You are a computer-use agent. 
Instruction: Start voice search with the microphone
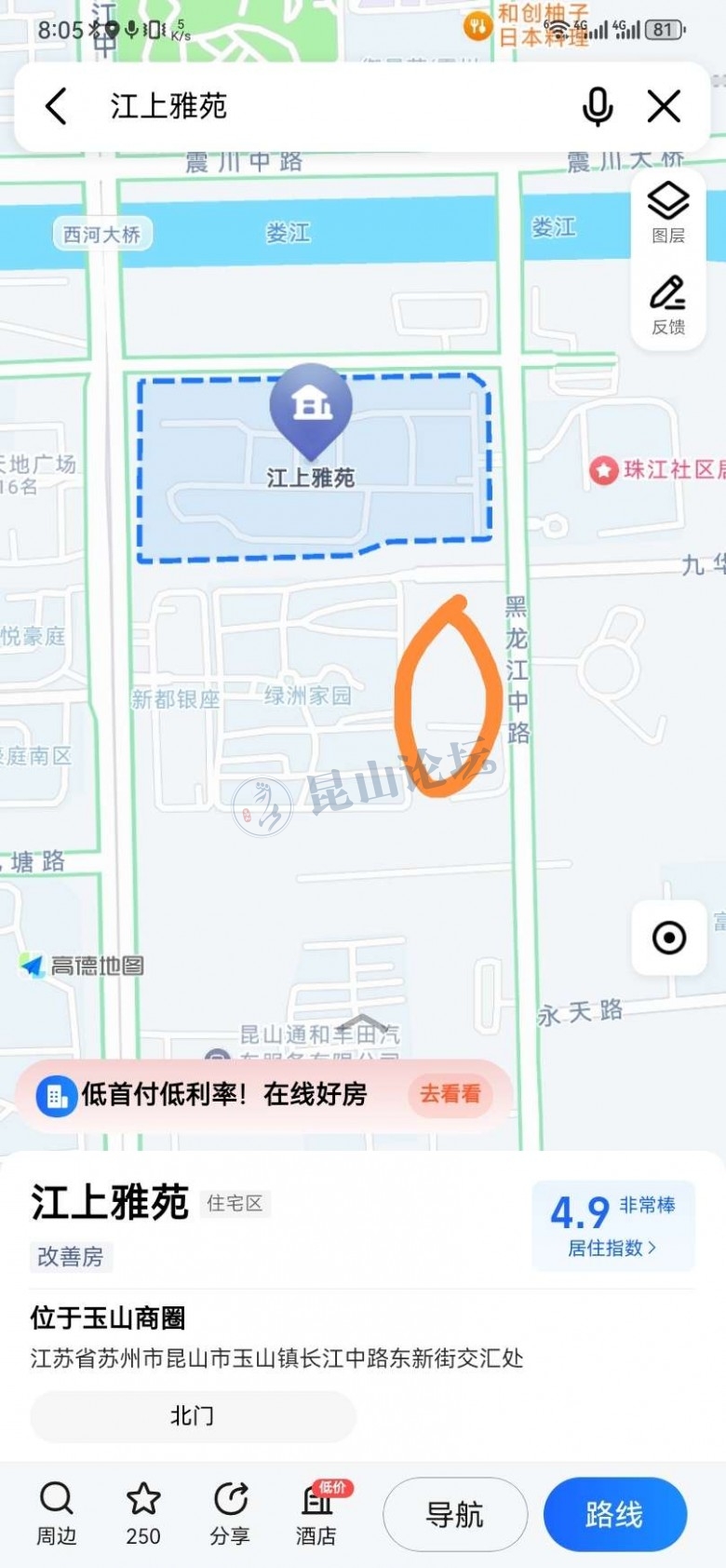[597, 106]
